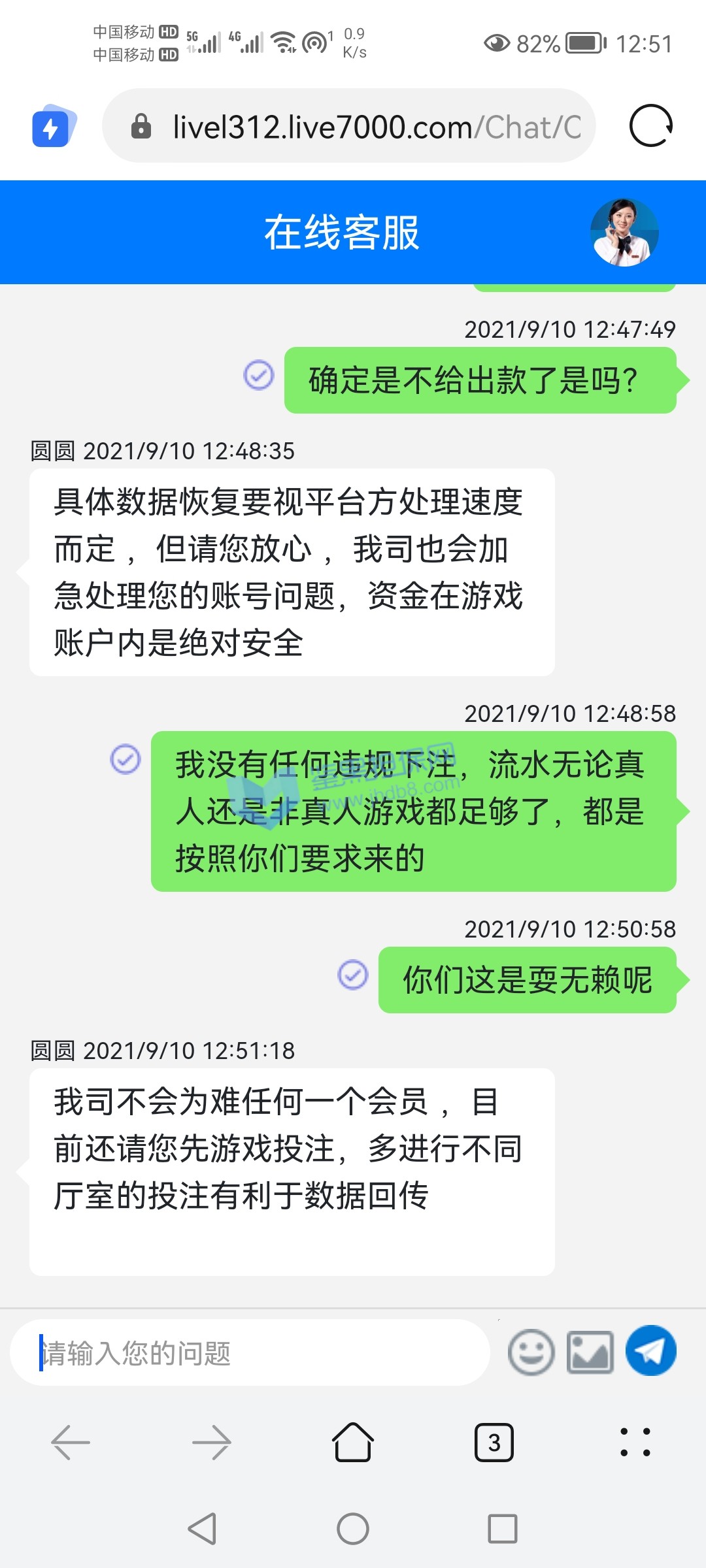Attach an image to the chat

tap(590, 1352)
